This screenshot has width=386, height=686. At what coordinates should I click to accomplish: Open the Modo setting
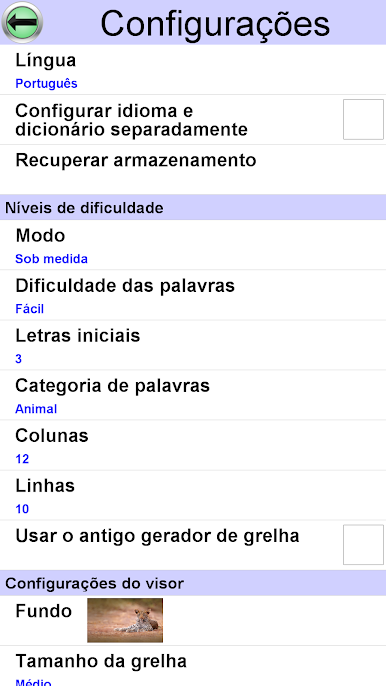coord(193,245)
